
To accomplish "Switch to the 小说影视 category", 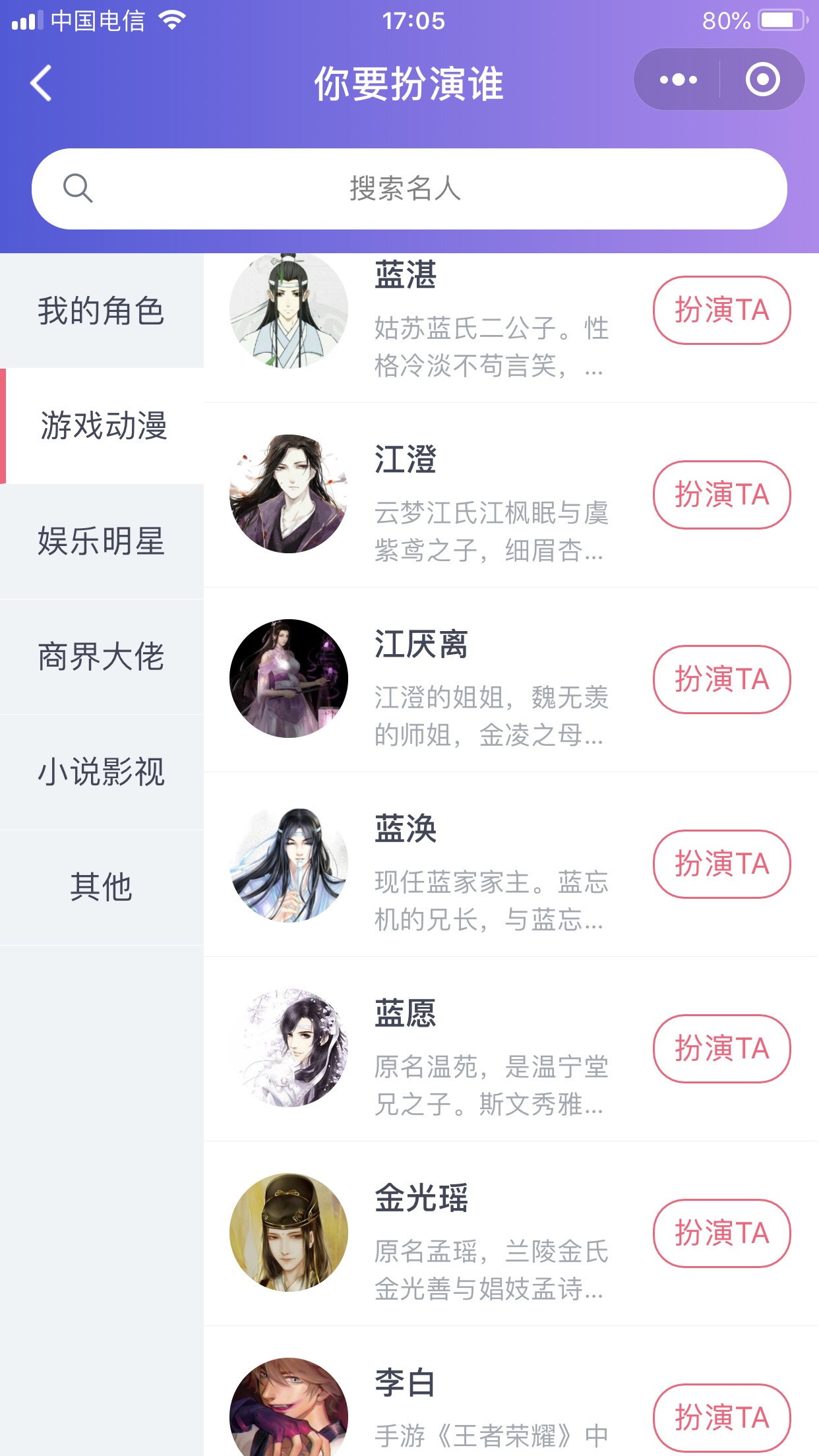I will click(x=102, y=772).
